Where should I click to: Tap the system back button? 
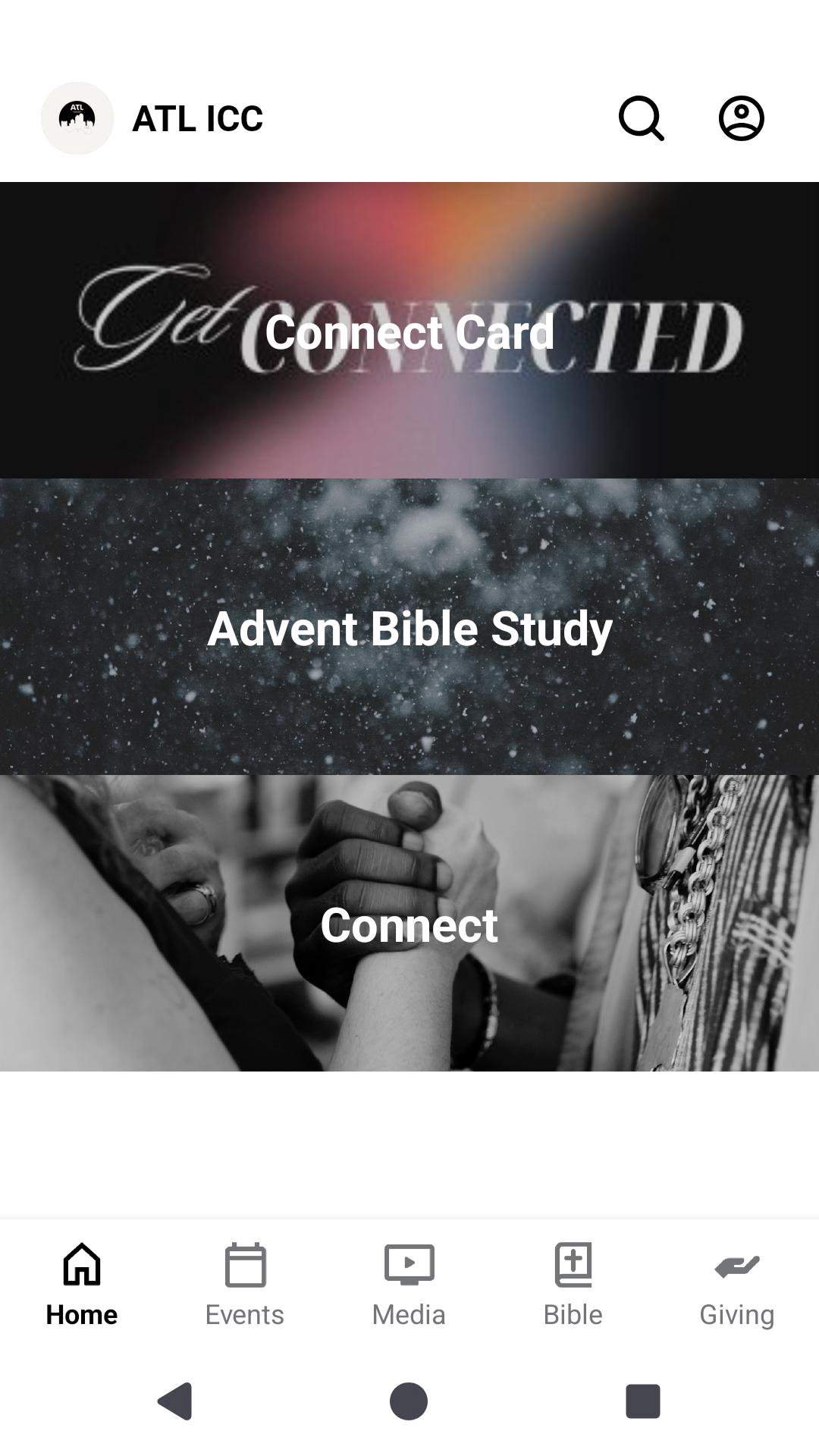175,1401
